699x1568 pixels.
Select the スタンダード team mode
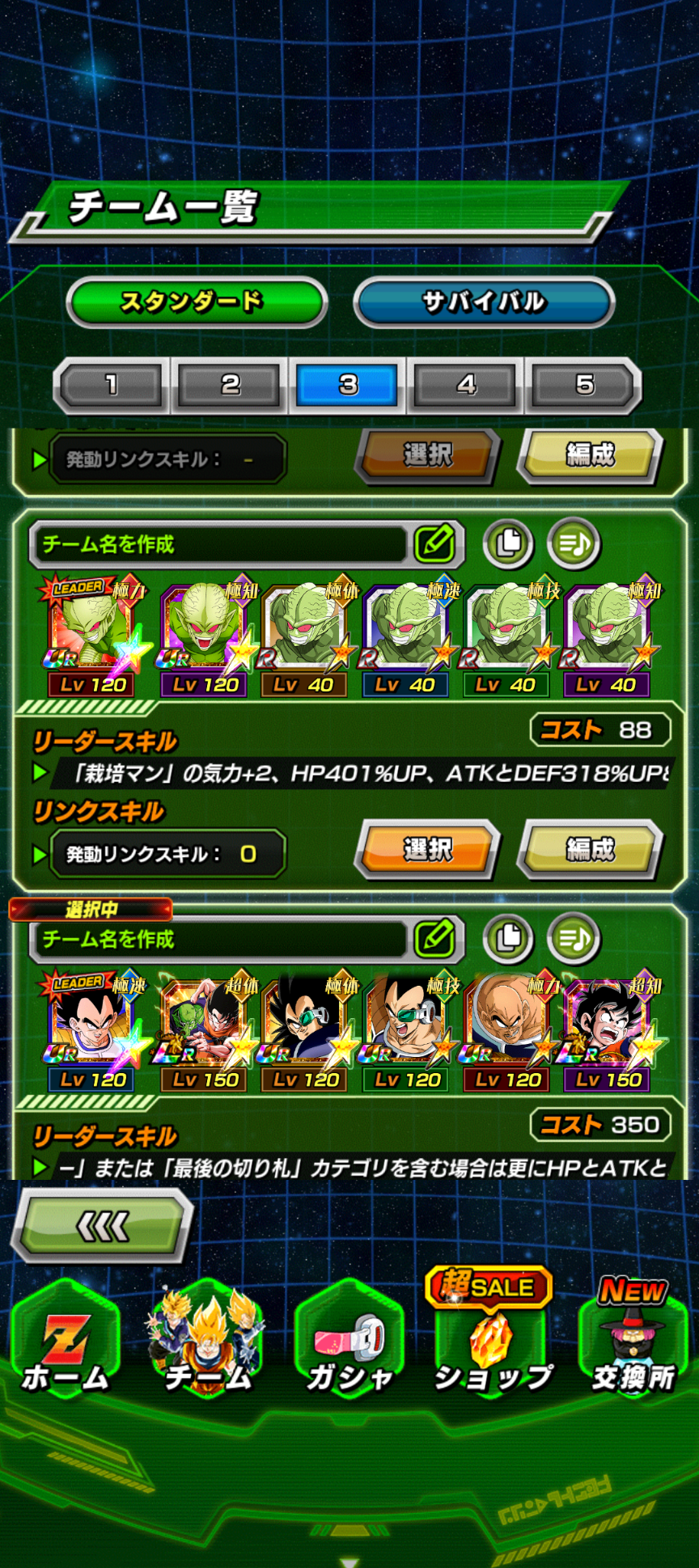196,302
